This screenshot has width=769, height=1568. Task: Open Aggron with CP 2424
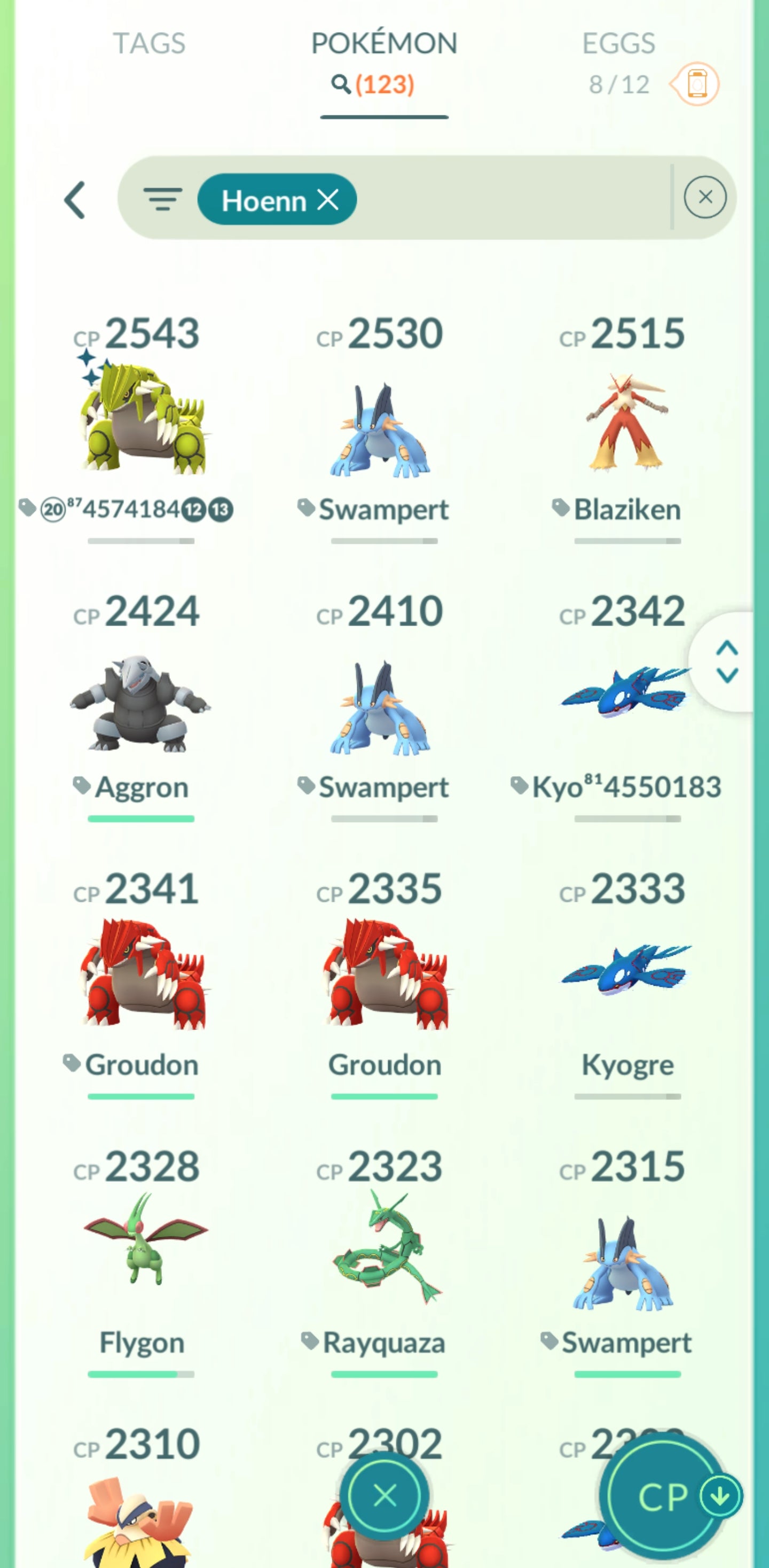coord(141,703)
